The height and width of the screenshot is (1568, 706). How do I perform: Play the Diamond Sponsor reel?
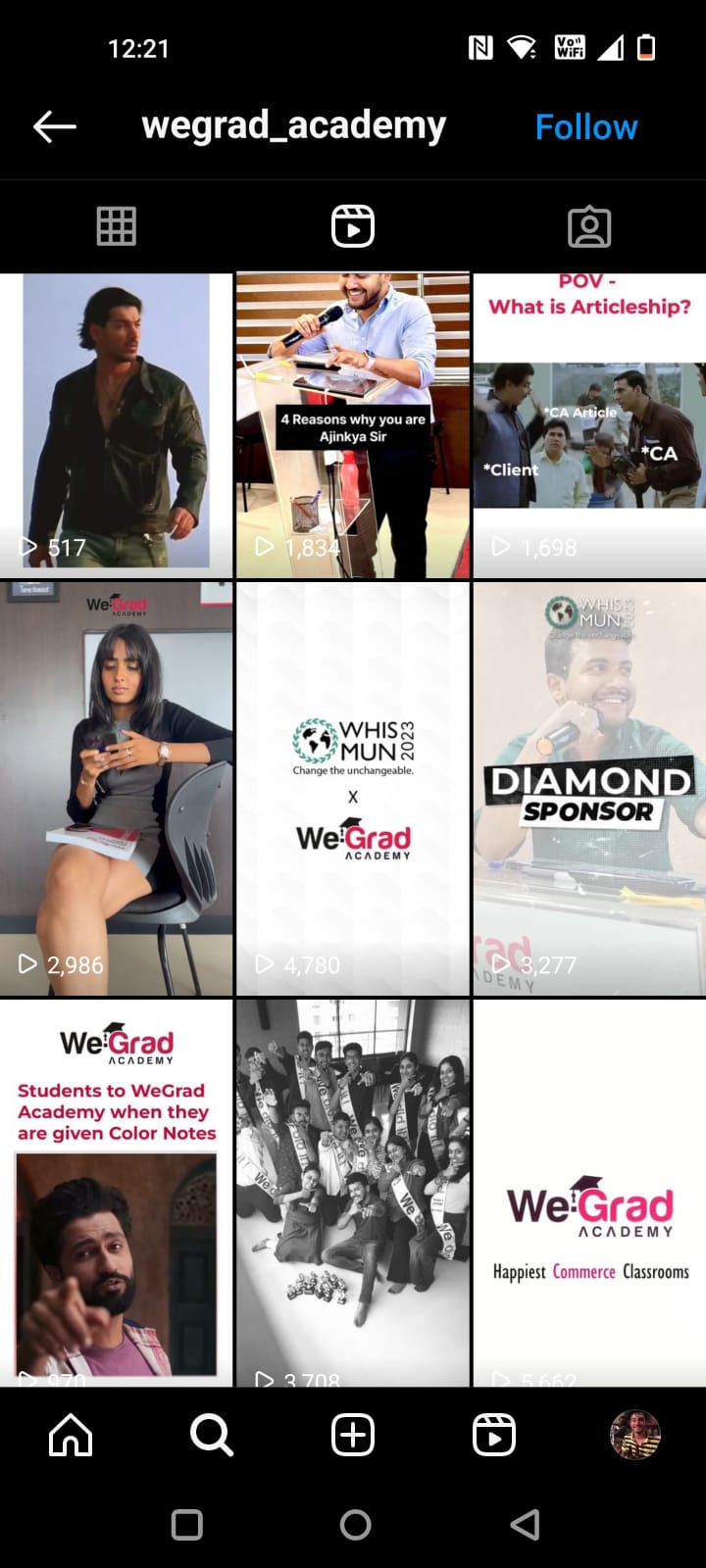click(589, 788)
